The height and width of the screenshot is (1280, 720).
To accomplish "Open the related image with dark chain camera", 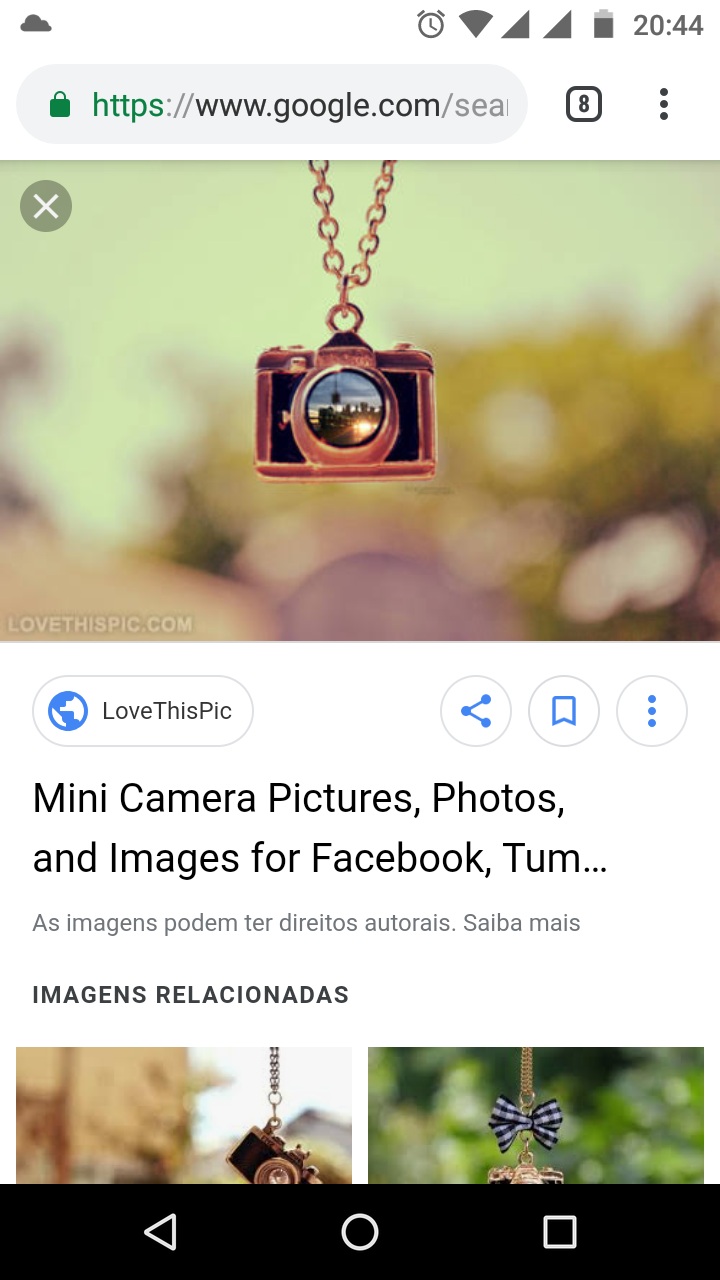I will click(184, 1115).
